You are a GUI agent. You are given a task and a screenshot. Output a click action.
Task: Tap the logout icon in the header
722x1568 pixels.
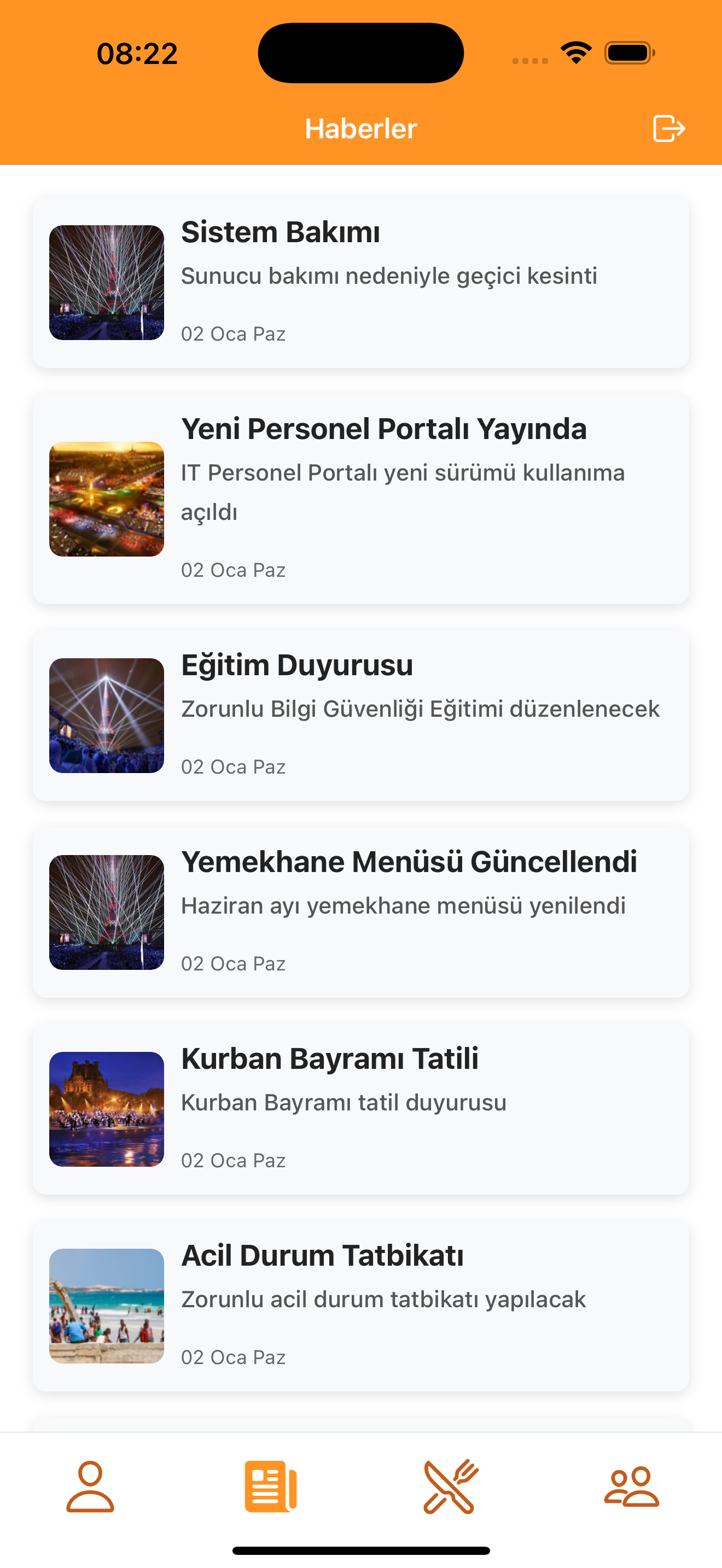[668, 128]
